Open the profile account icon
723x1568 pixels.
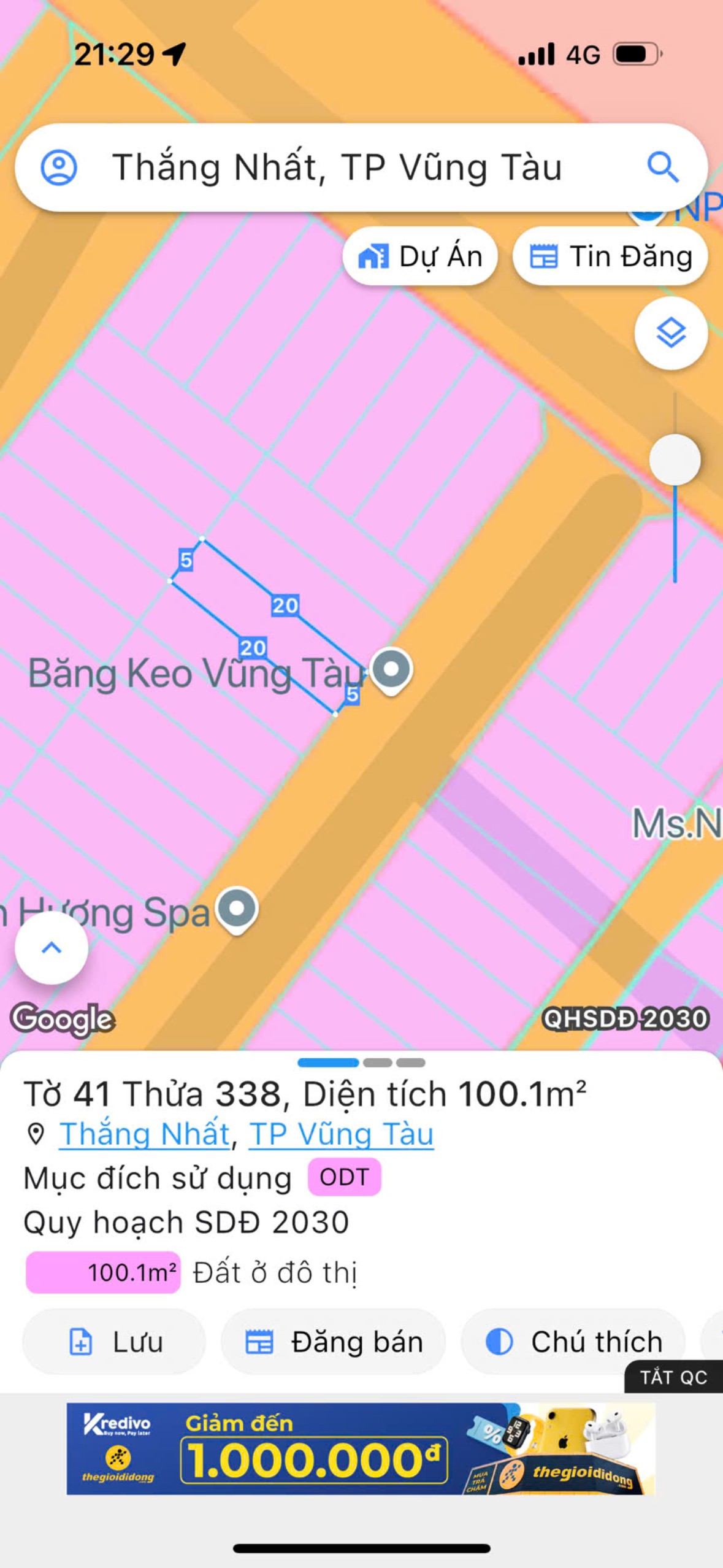[x=59, y=167]
